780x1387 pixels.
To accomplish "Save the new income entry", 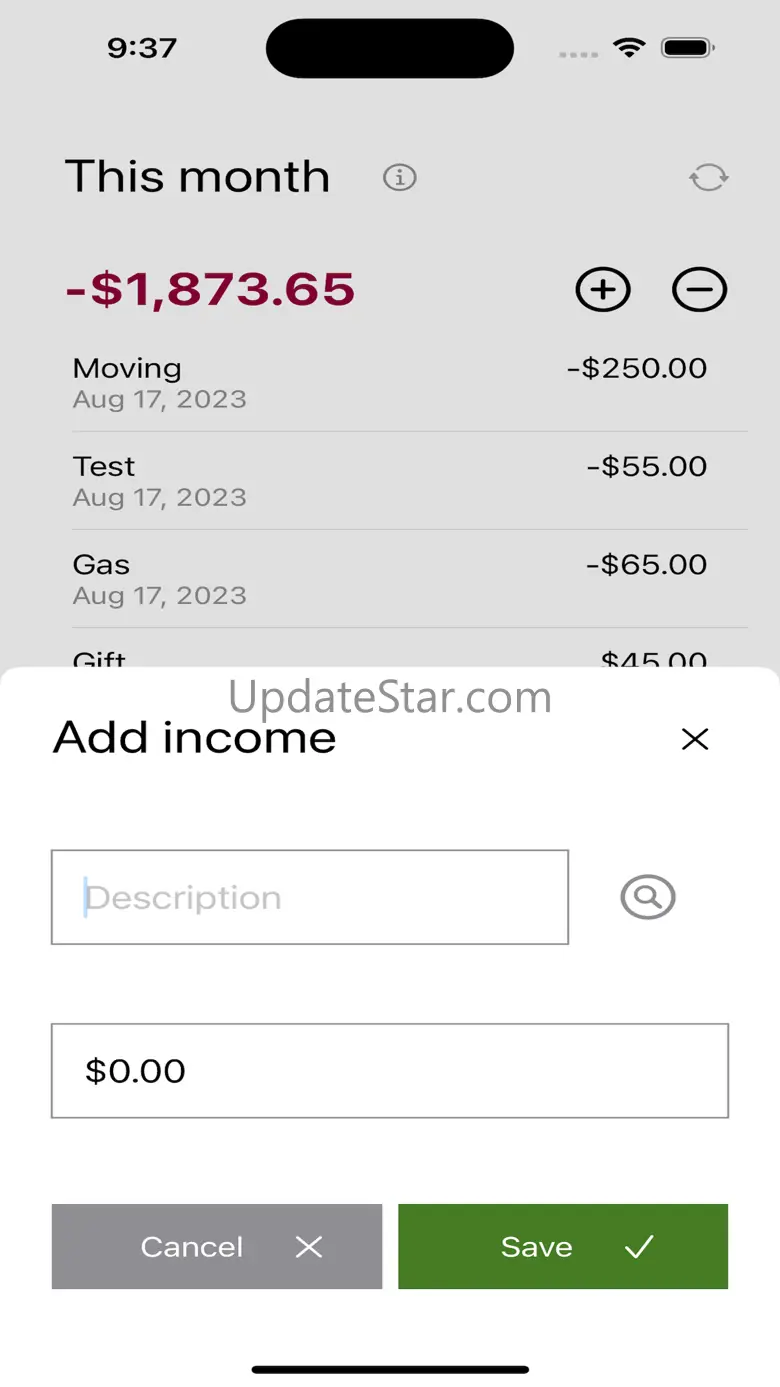I will coord(563,1246).
